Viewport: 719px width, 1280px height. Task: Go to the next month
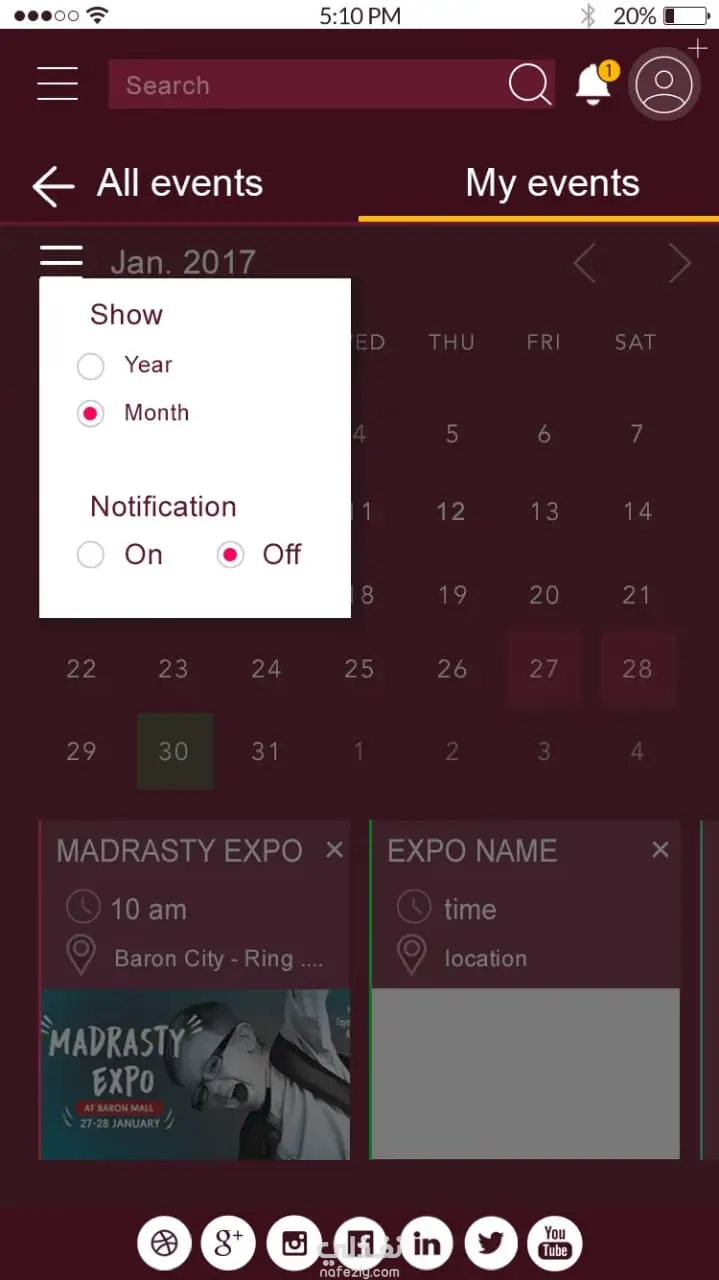(x=680, y=264)
